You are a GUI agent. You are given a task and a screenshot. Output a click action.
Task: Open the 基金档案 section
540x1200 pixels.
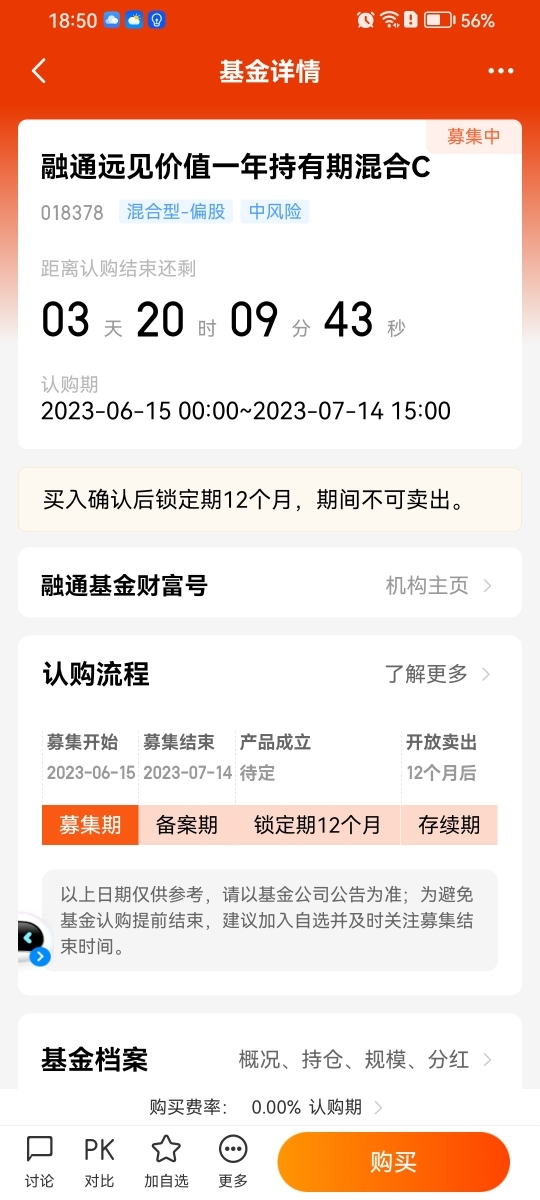[x=270, y=1059]
